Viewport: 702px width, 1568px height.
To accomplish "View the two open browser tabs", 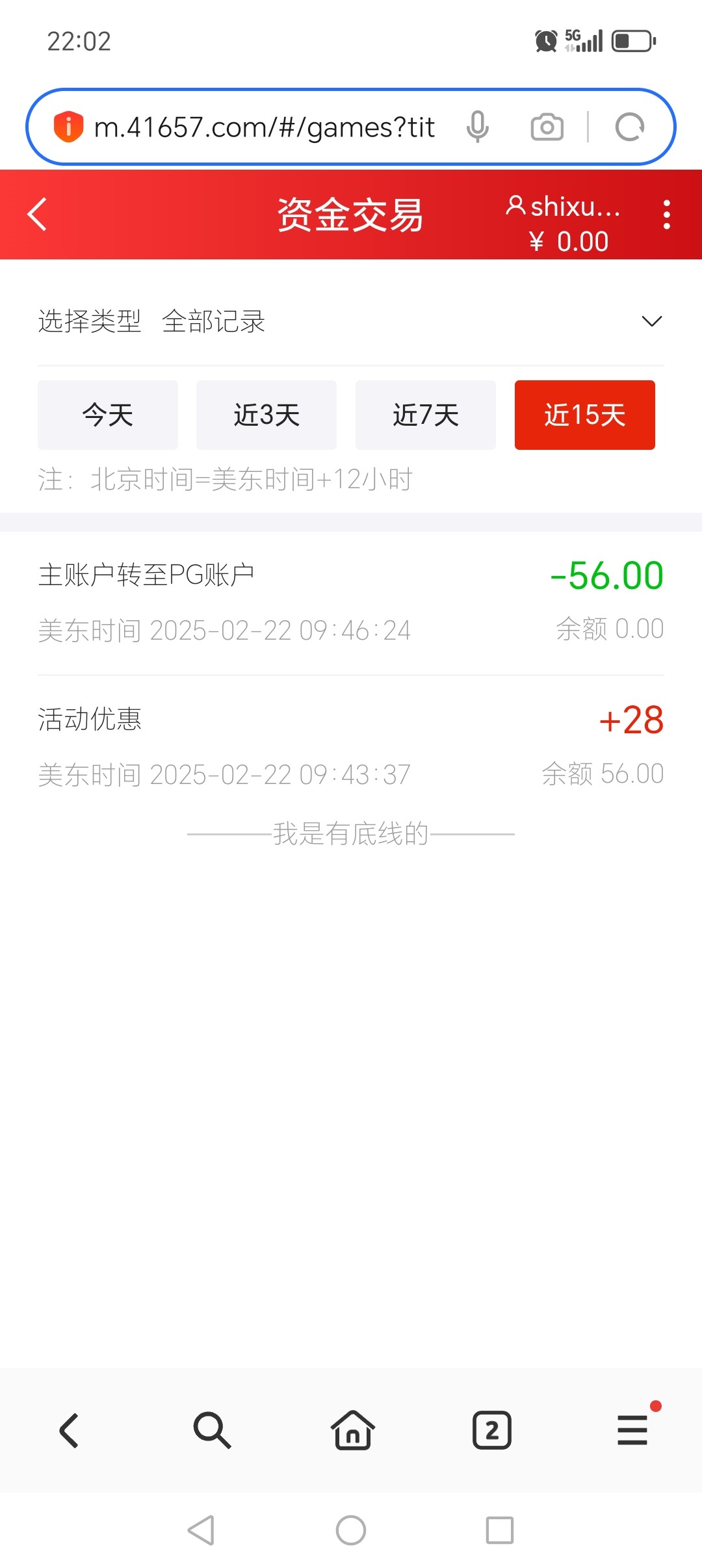I will pyautogui.click(x=492, y=1430).
